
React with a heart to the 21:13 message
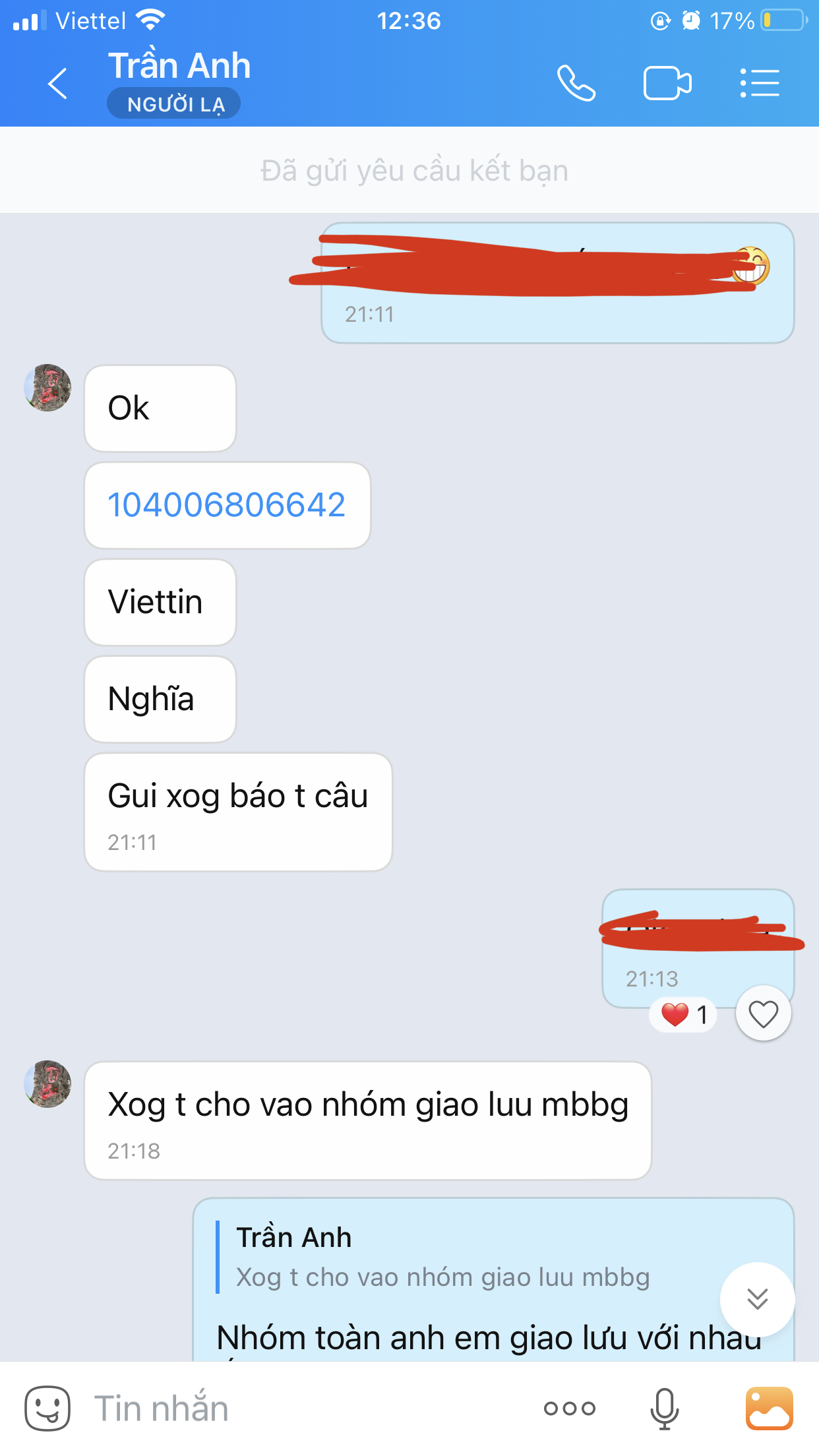point(763,1014)
